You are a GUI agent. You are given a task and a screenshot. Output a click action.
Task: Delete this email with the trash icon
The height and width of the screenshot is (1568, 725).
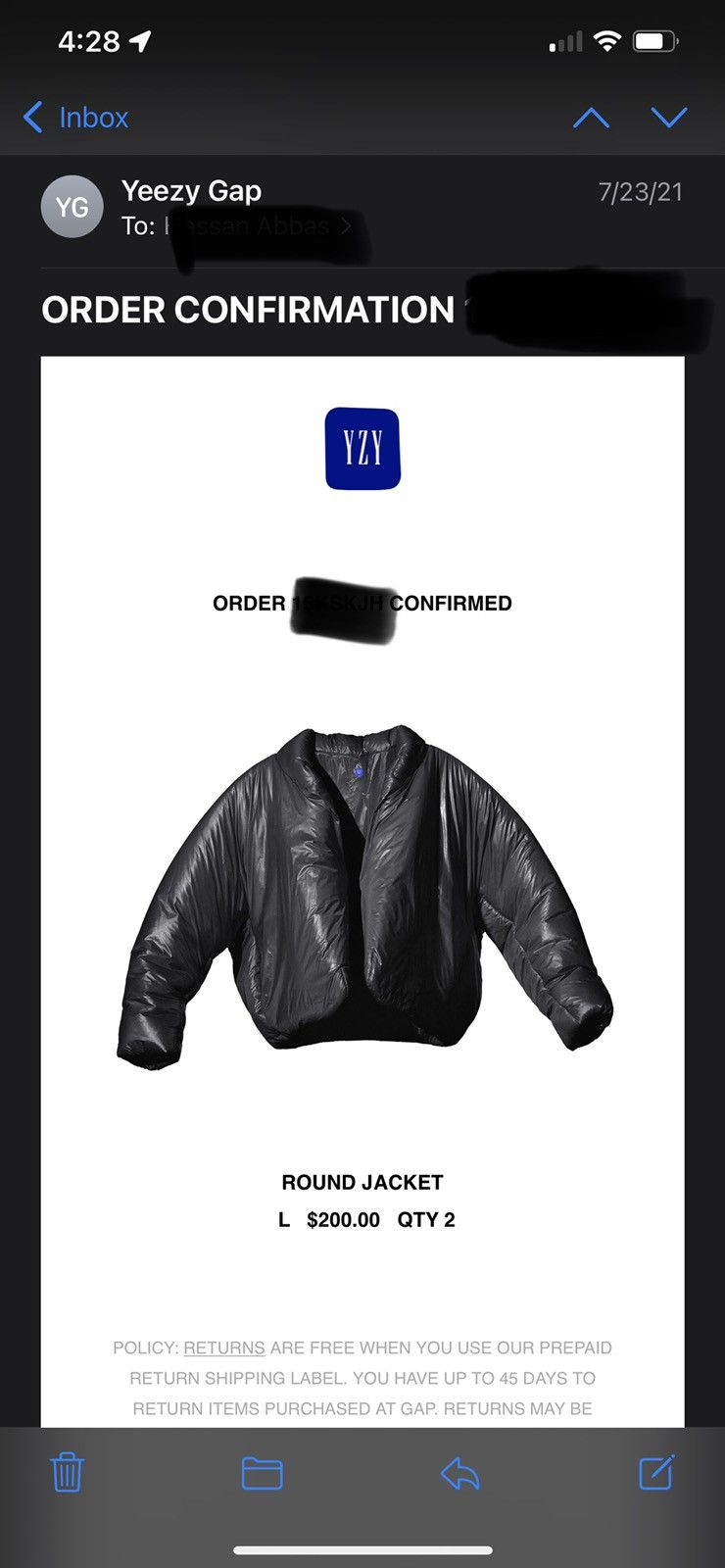tap(67, 1472)
